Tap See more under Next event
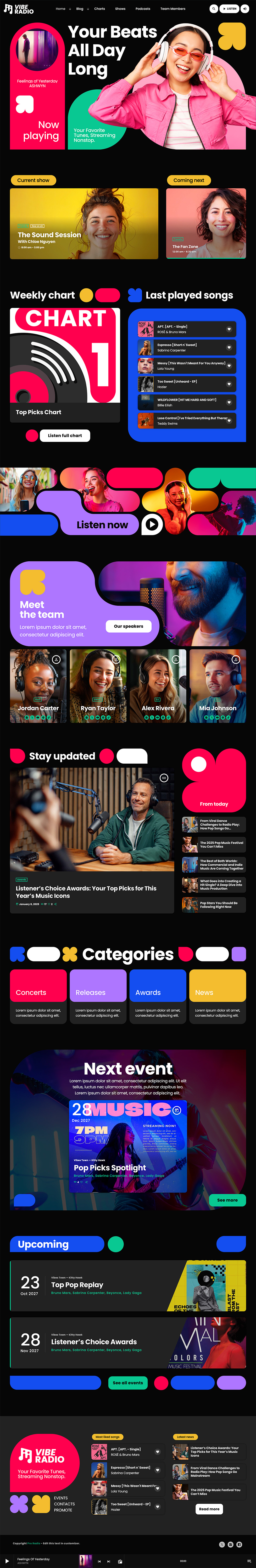The height and width of the screenshot is (1568, 256). pyautogui.click(x=228, y=1200)
